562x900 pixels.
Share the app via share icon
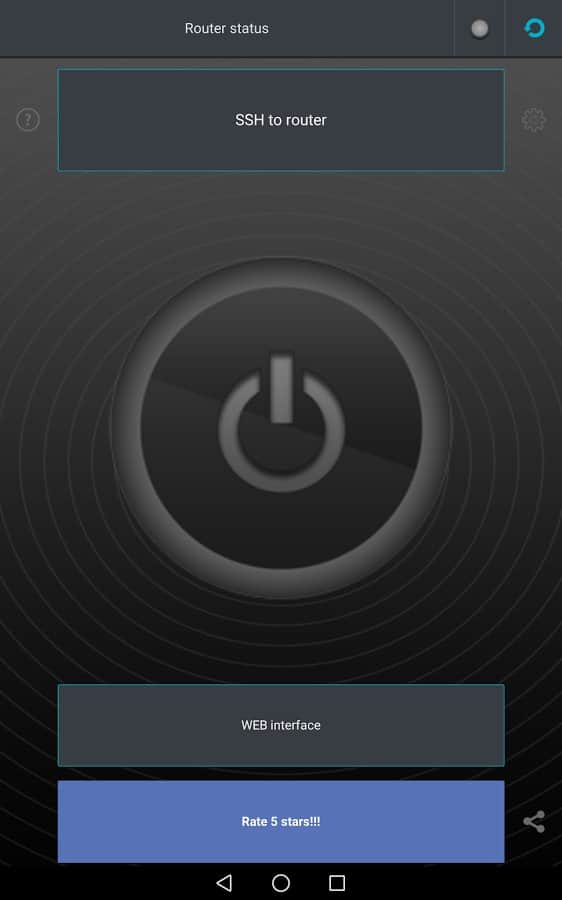coord(534,821)
